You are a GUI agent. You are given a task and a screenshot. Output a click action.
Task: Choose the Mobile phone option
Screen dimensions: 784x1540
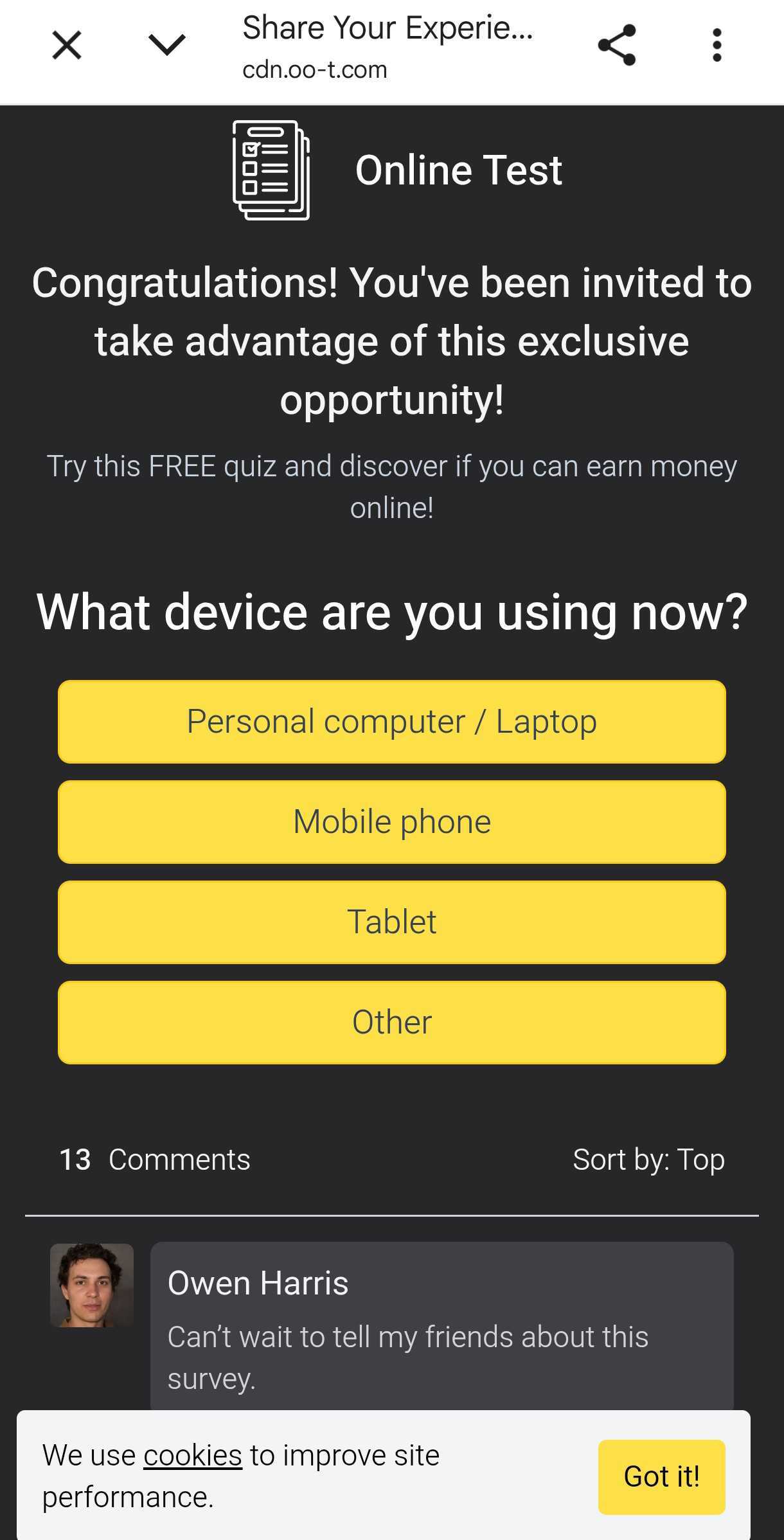[392, 822]
